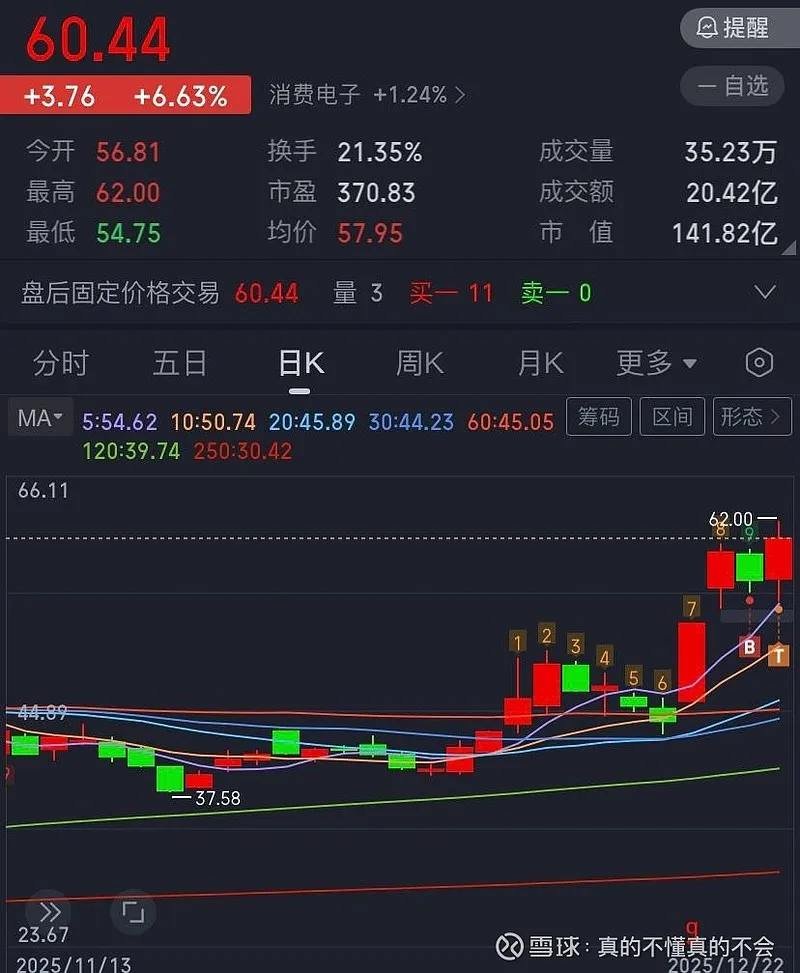The width and height of the screenshot is (800, 973).
Task: Open the fullscreen chart icon
Action: (x=133, y=912)
